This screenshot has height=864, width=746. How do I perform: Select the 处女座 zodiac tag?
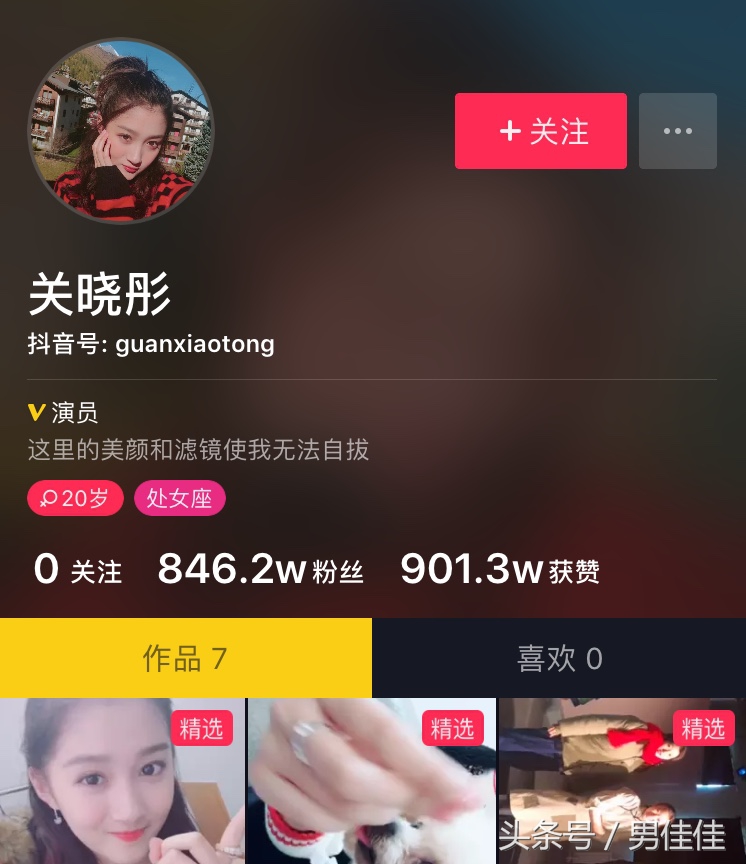tap(179, 498)
